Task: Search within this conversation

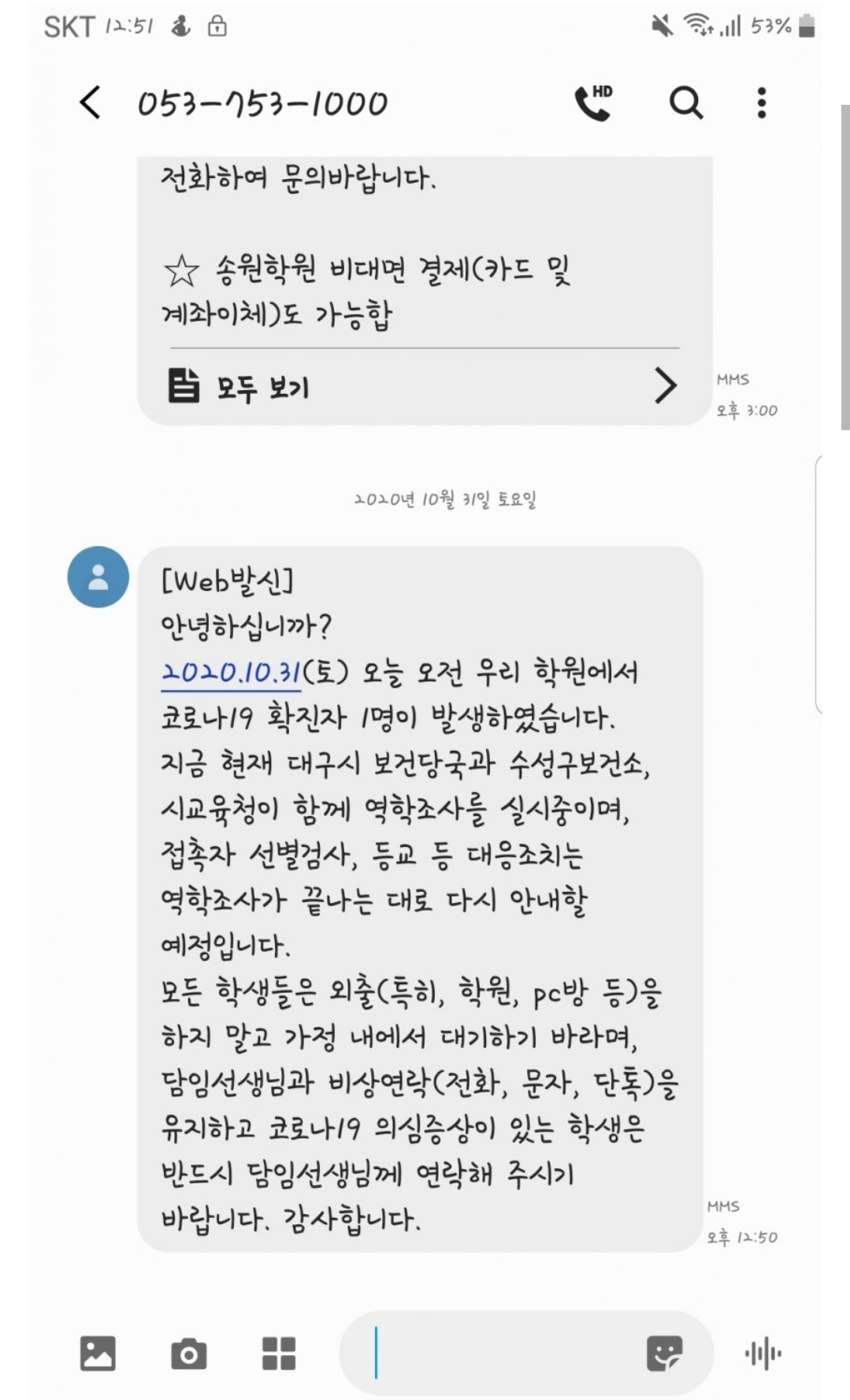Action: pyautogui.click(x=686, y=102)
